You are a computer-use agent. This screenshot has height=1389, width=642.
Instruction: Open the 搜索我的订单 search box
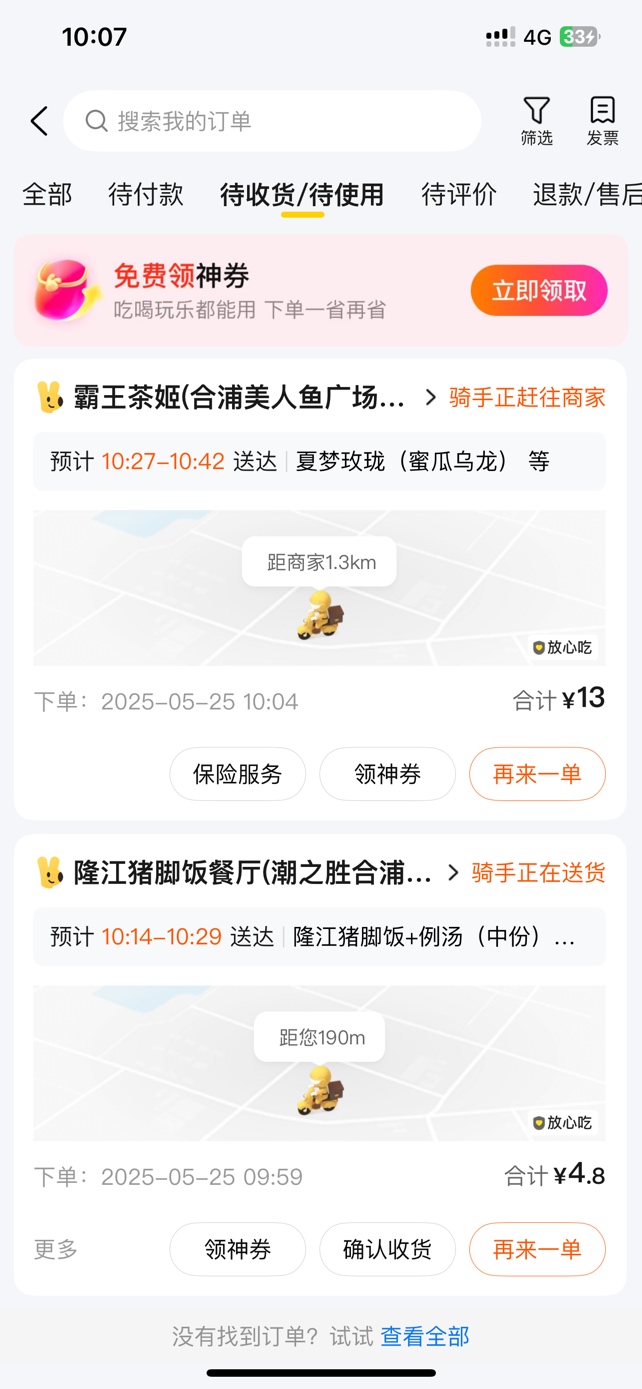tap(272, 121)
